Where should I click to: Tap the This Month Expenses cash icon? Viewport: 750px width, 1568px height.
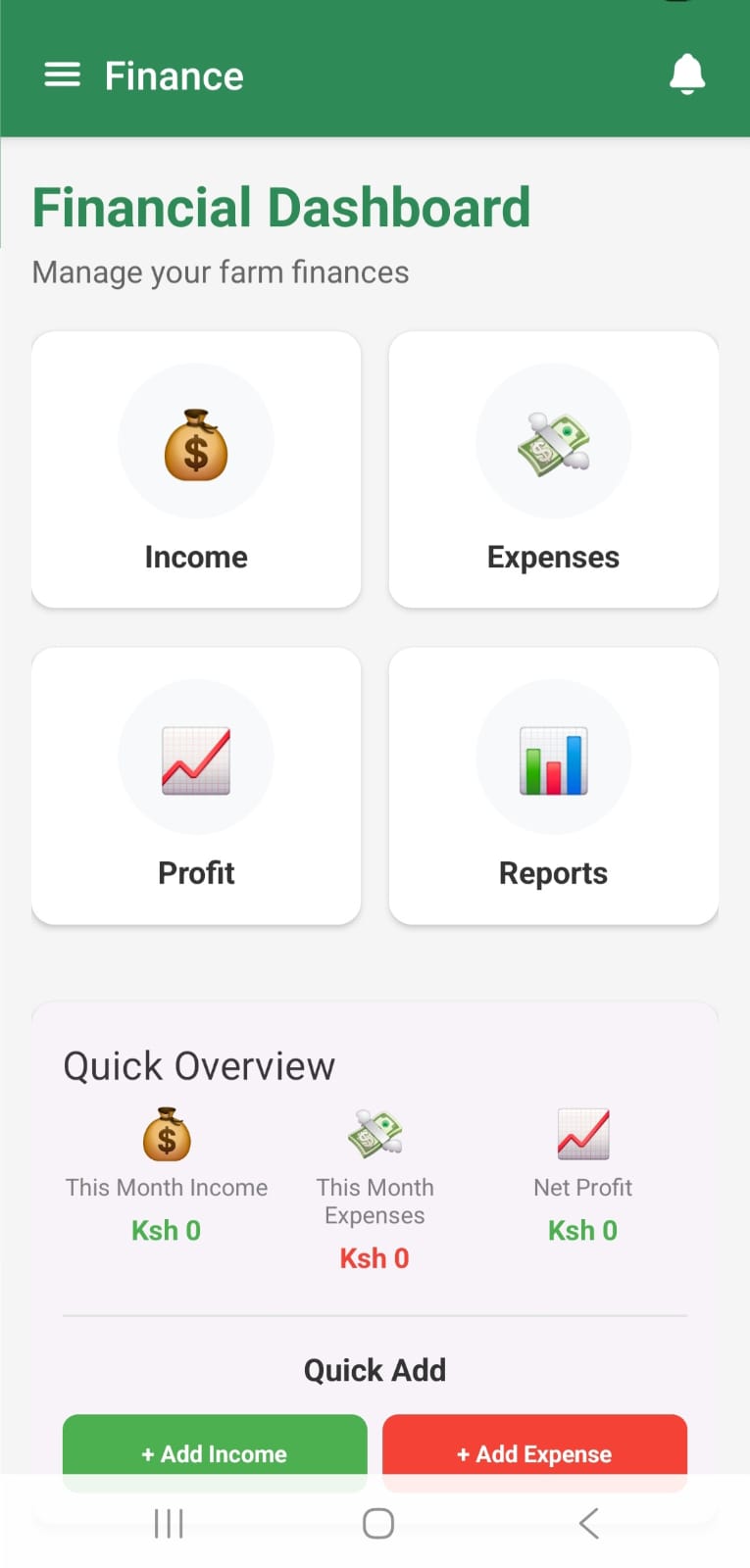click(375, 1133)
